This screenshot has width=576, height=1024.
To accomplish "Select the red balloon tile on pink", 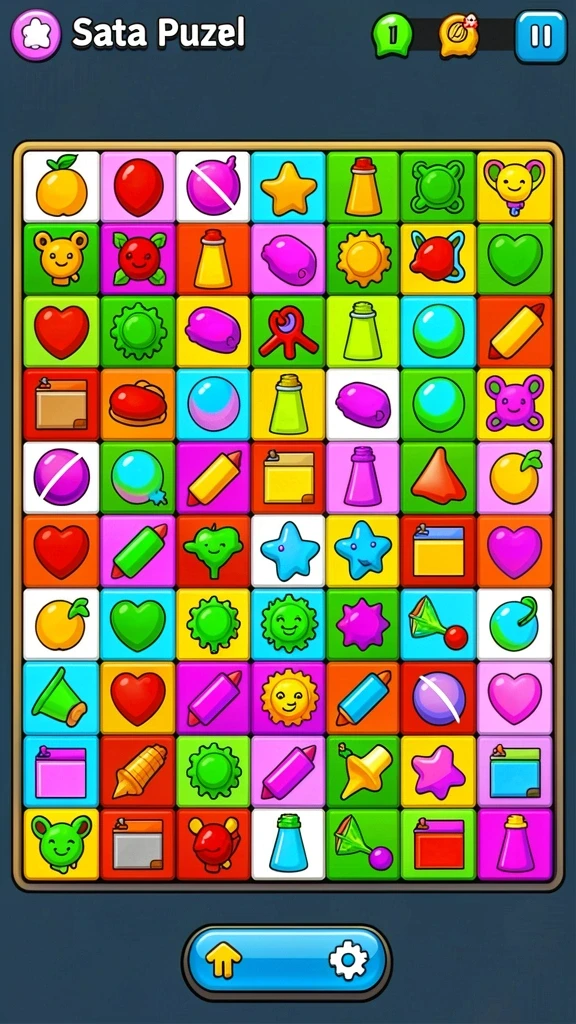I will (x=138, y=187).
